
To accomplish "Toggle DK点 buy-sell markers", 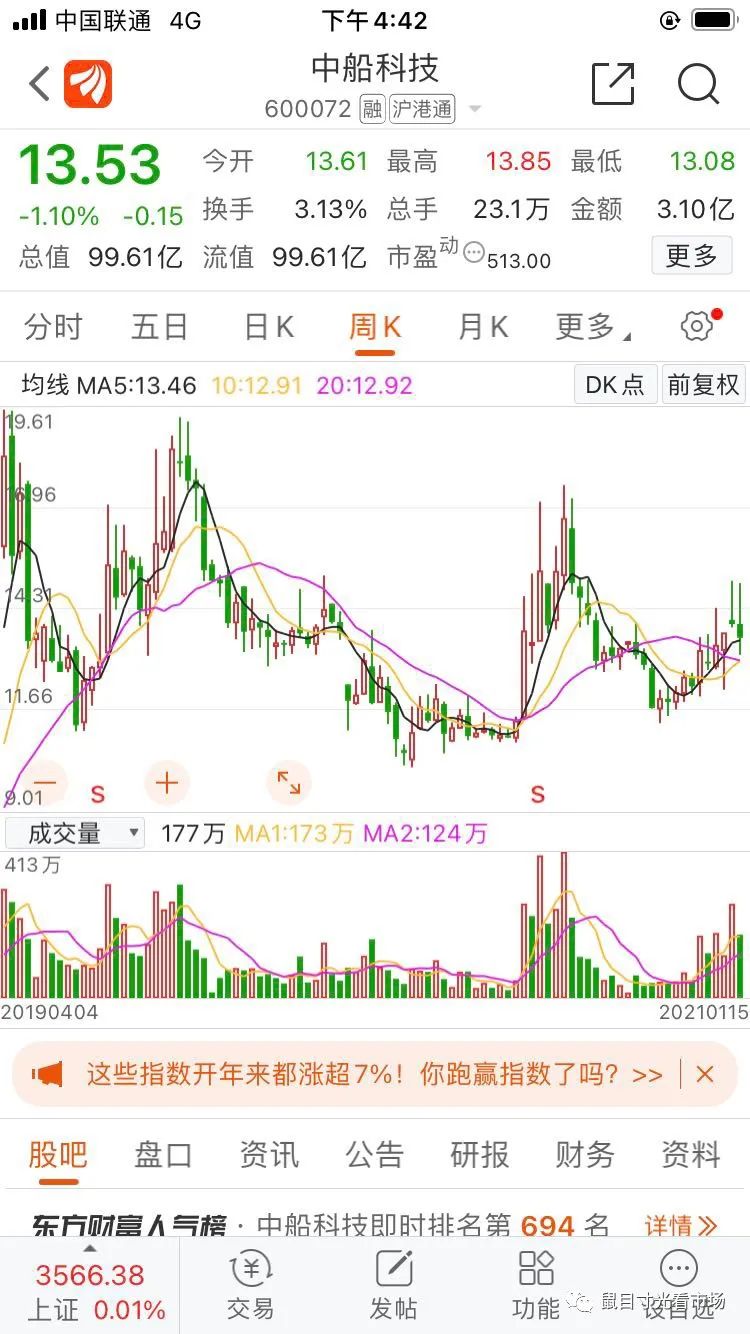I will pyautogui.click(x=614, y=384).
